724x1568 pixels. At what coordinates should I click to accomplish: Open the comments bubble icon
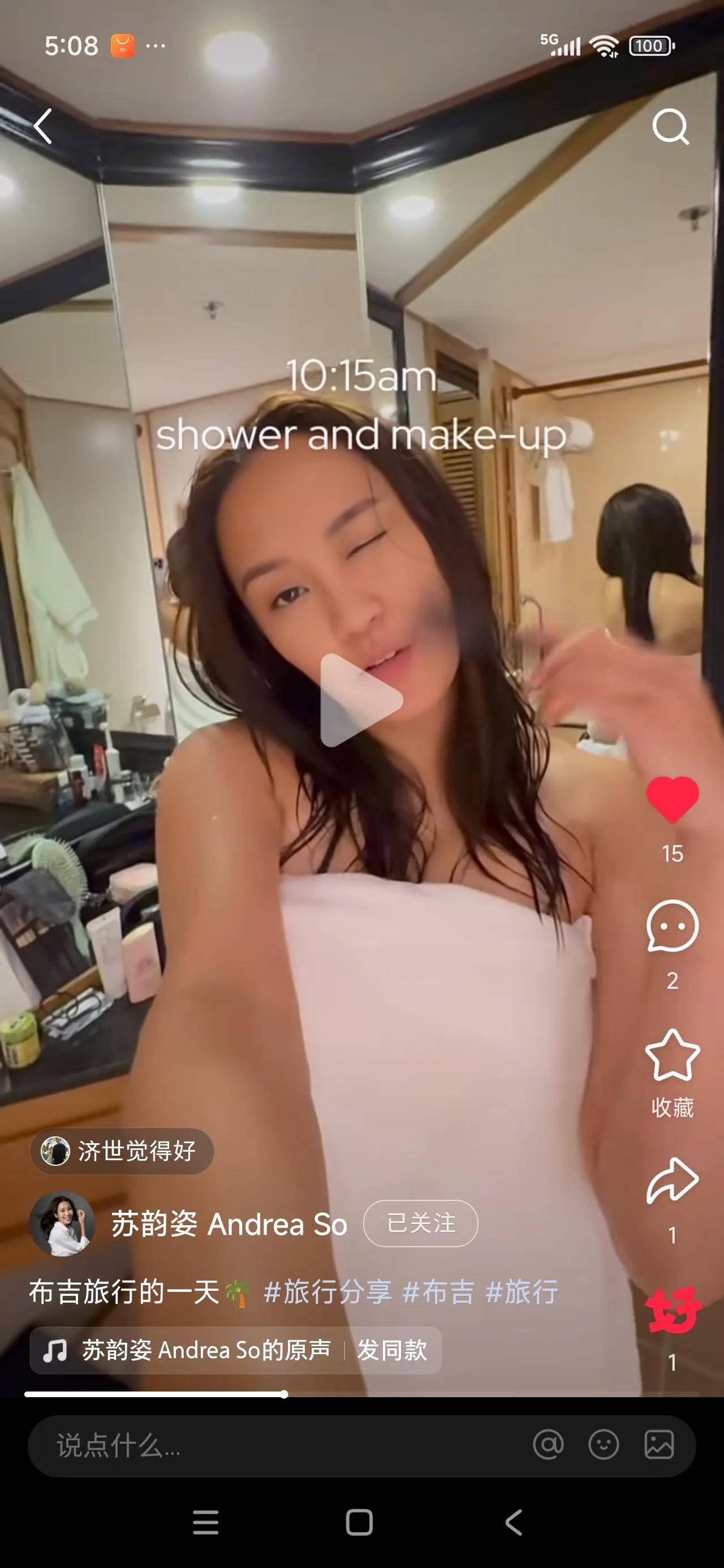(x=672, y=926)
